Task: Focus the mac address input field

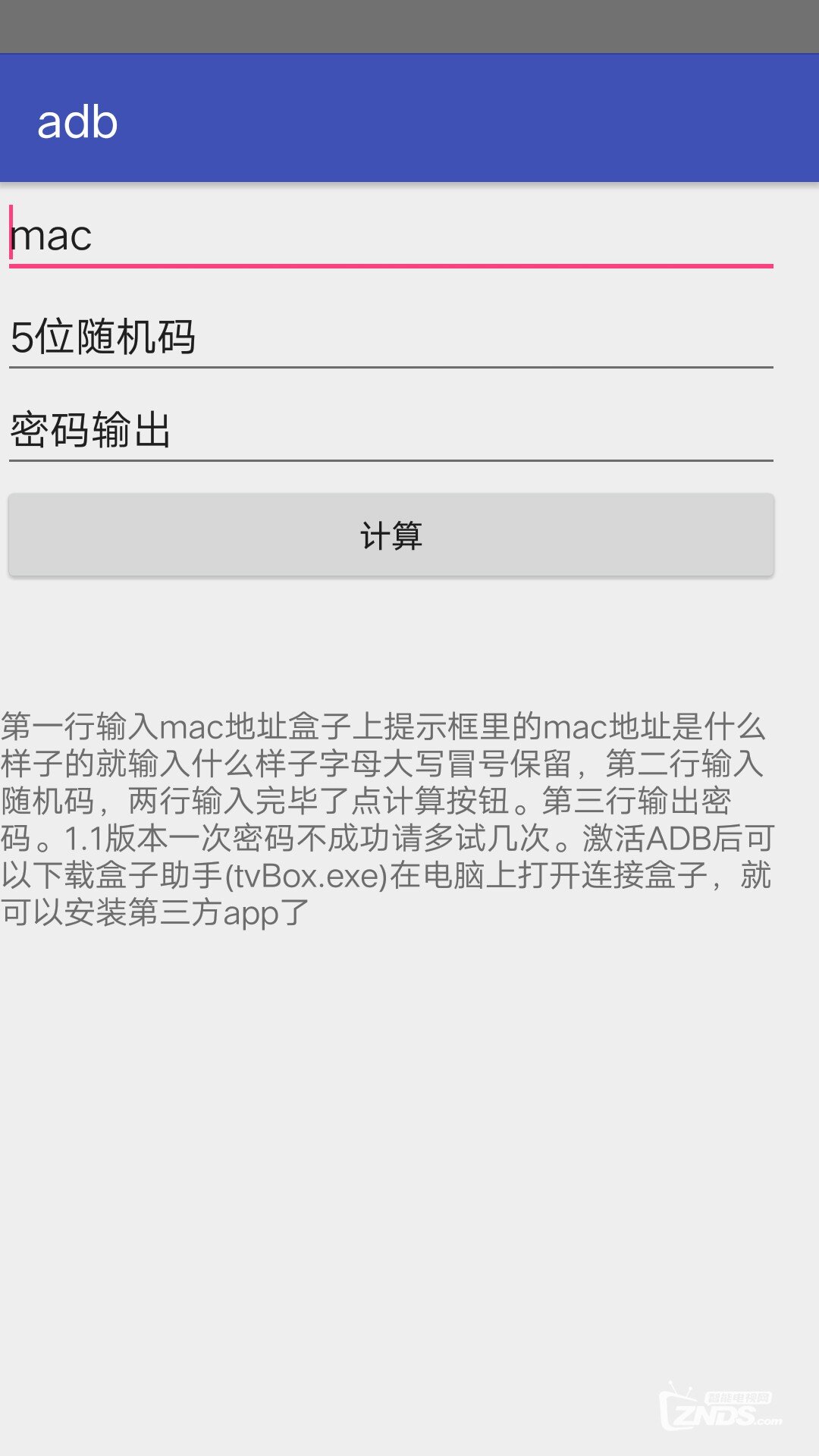Action: (x=391, y=235)
